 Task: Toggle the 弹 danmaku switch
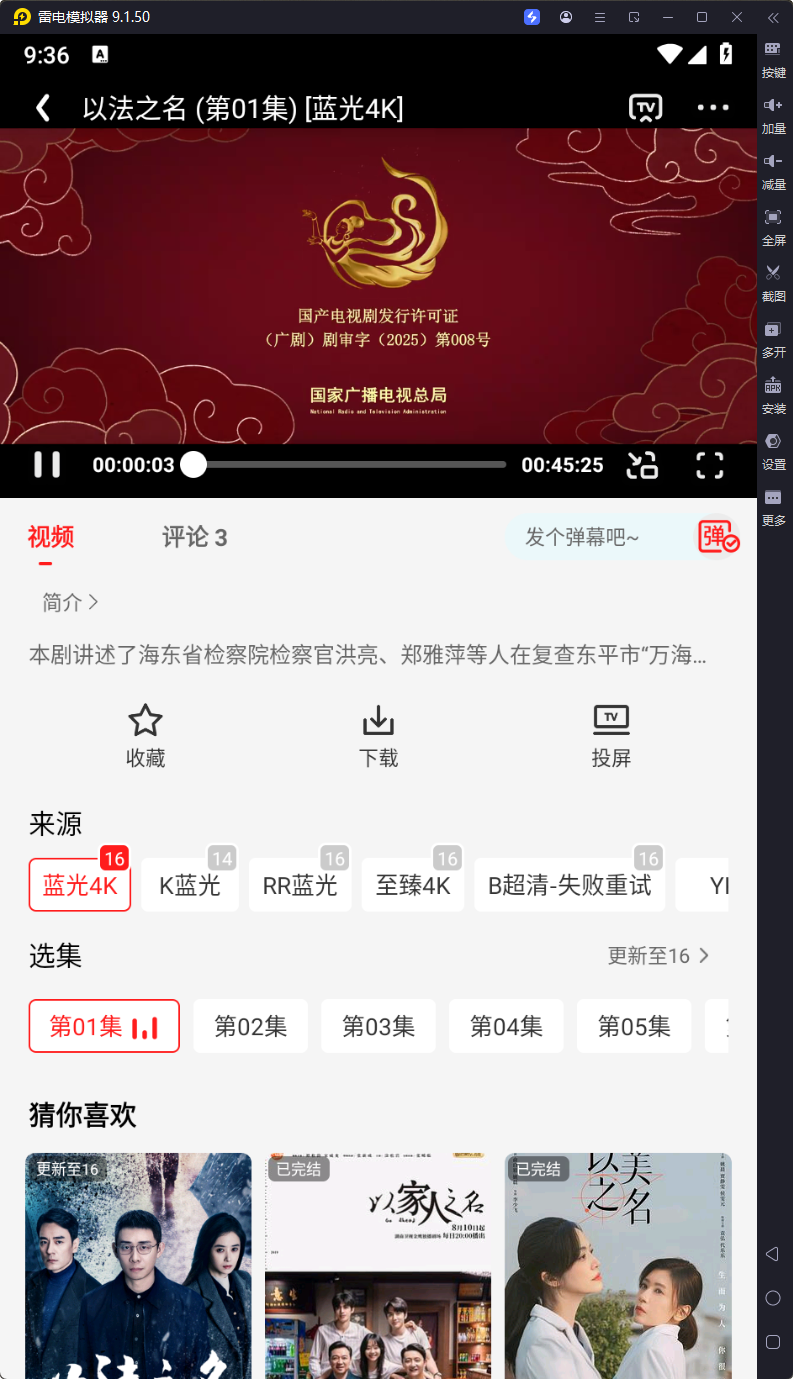[x=718, y=537]
